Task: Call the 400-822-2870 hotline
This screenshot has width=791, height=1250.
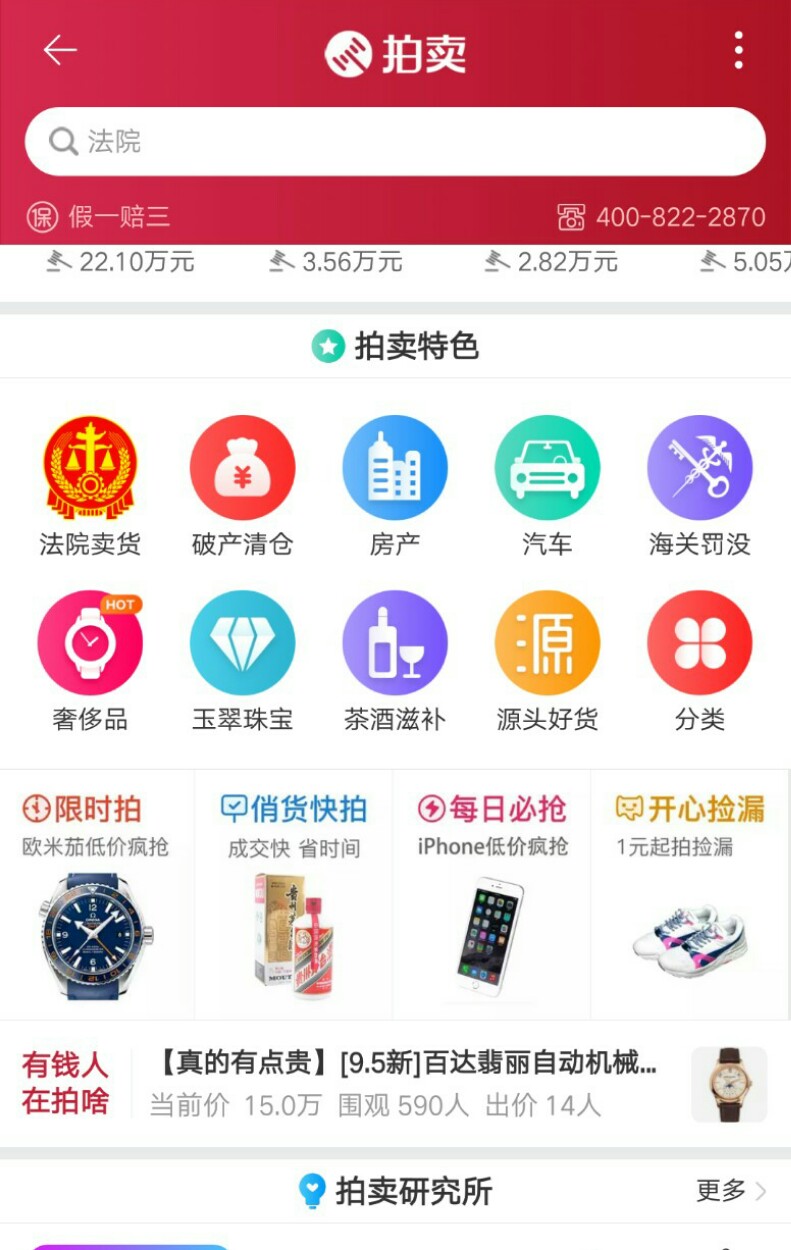Action: (x=660, y=215)
